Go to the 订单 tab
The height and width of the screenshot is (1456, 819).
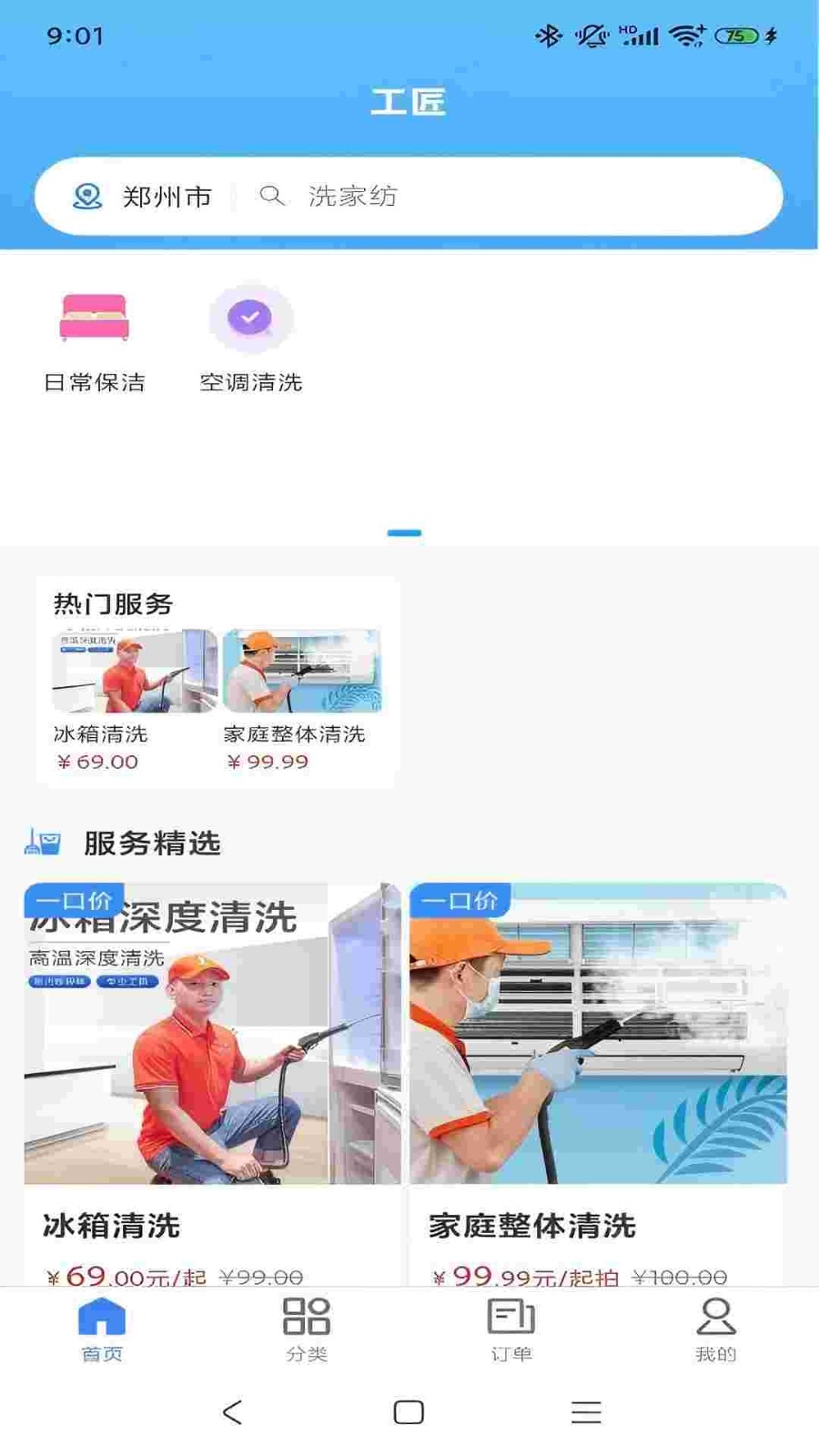511,1329
